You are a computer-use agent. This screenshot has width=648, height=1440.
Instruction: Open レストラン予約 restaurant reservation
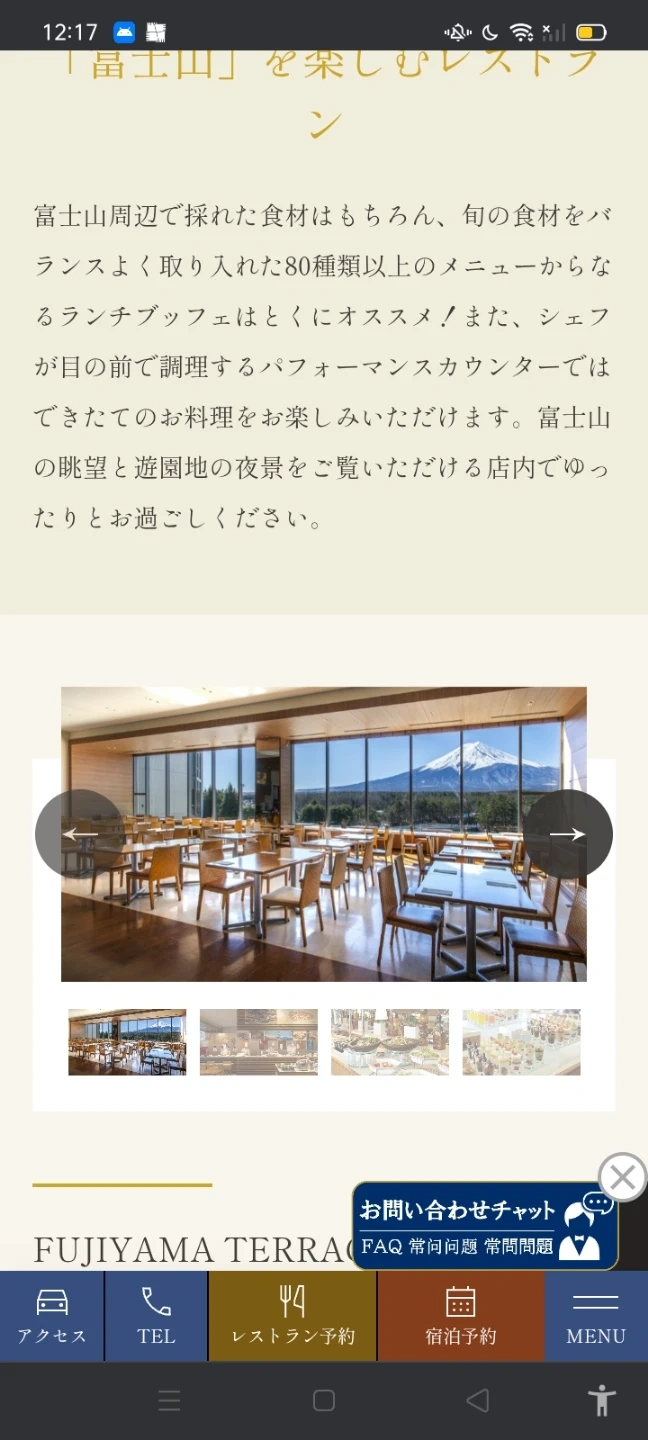pyautogui.click(x=292, y=1316)
